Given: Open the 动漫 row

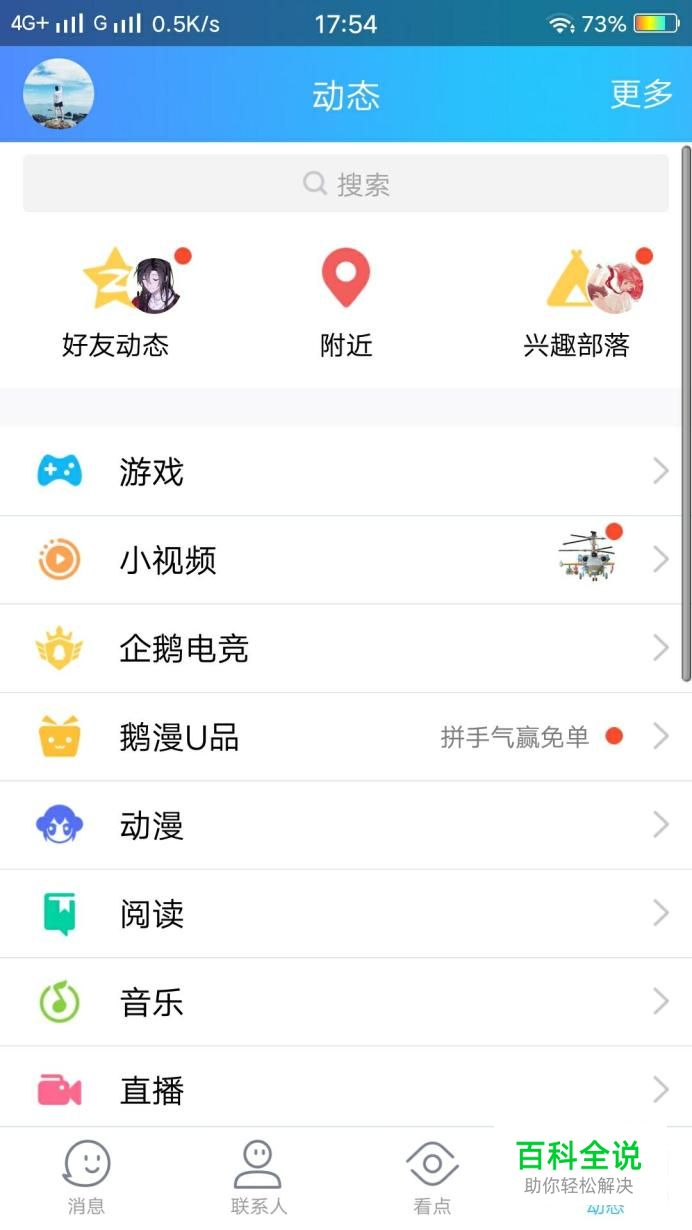Looking at the screenshot, I should click(x=346, y=826).
